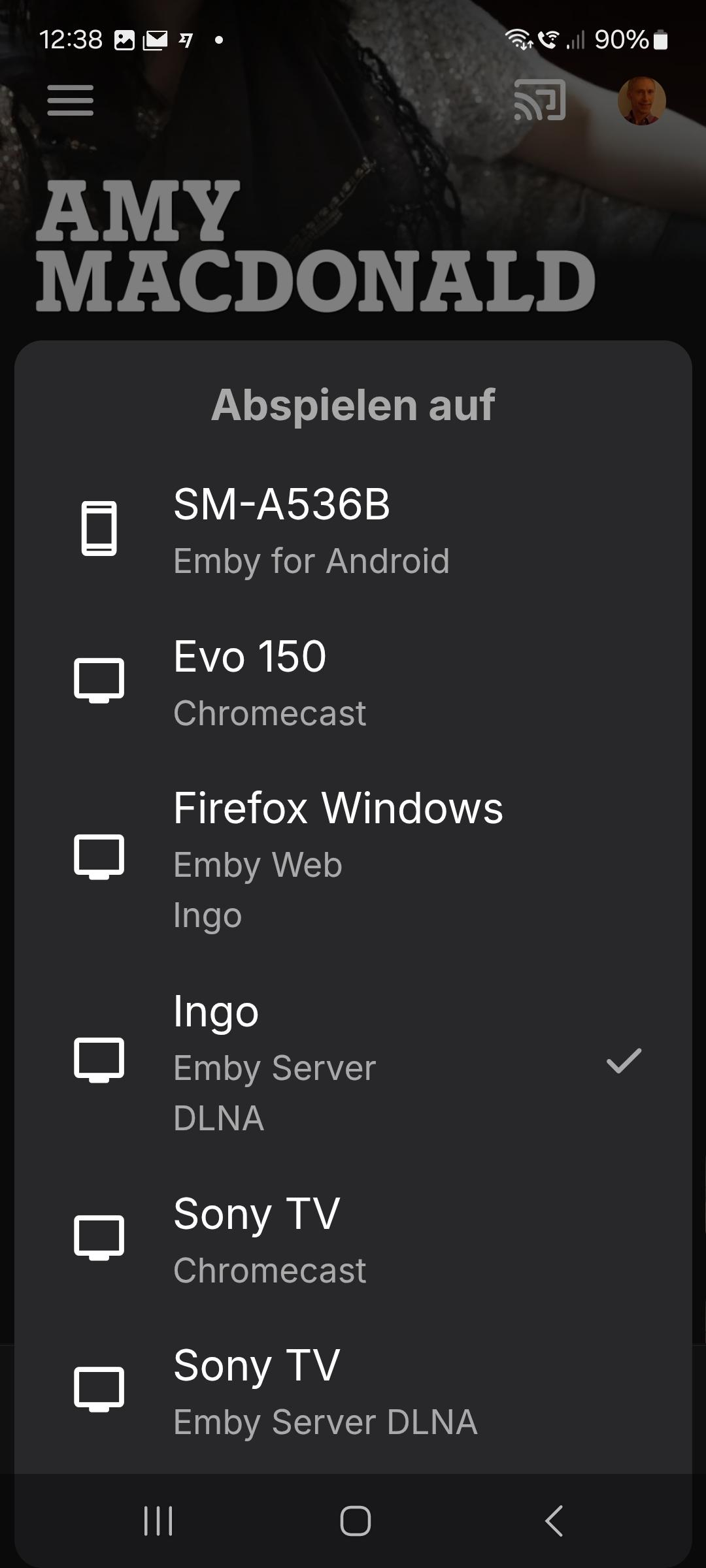
Task: Choose Firefox Windows Emby Web as player
Action: coord(353,860)
